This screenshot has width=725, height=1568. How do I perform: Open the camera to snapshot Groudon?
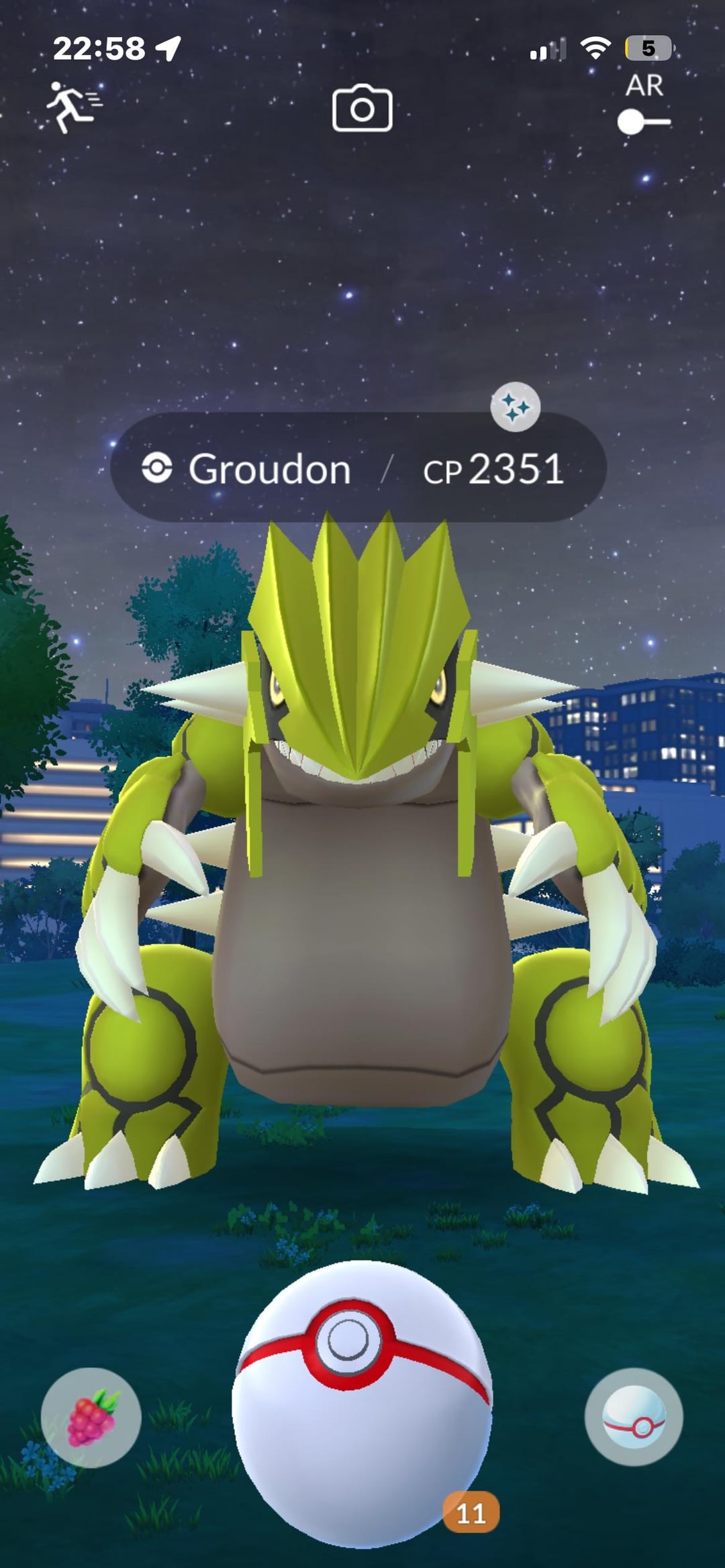[x=362, y=108]
